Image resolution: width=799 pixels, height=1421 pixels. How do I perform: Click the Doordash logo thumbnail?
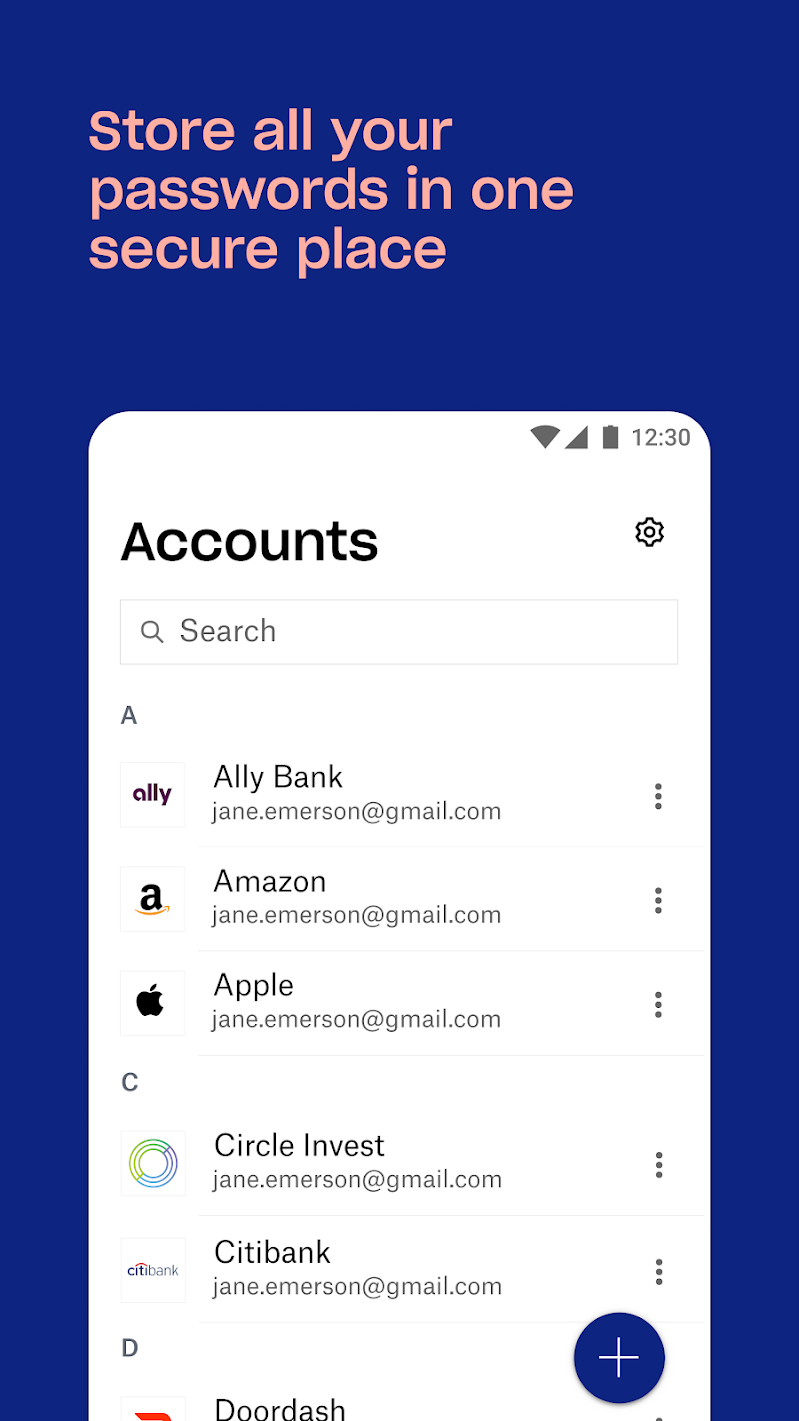pos(152,1408)
